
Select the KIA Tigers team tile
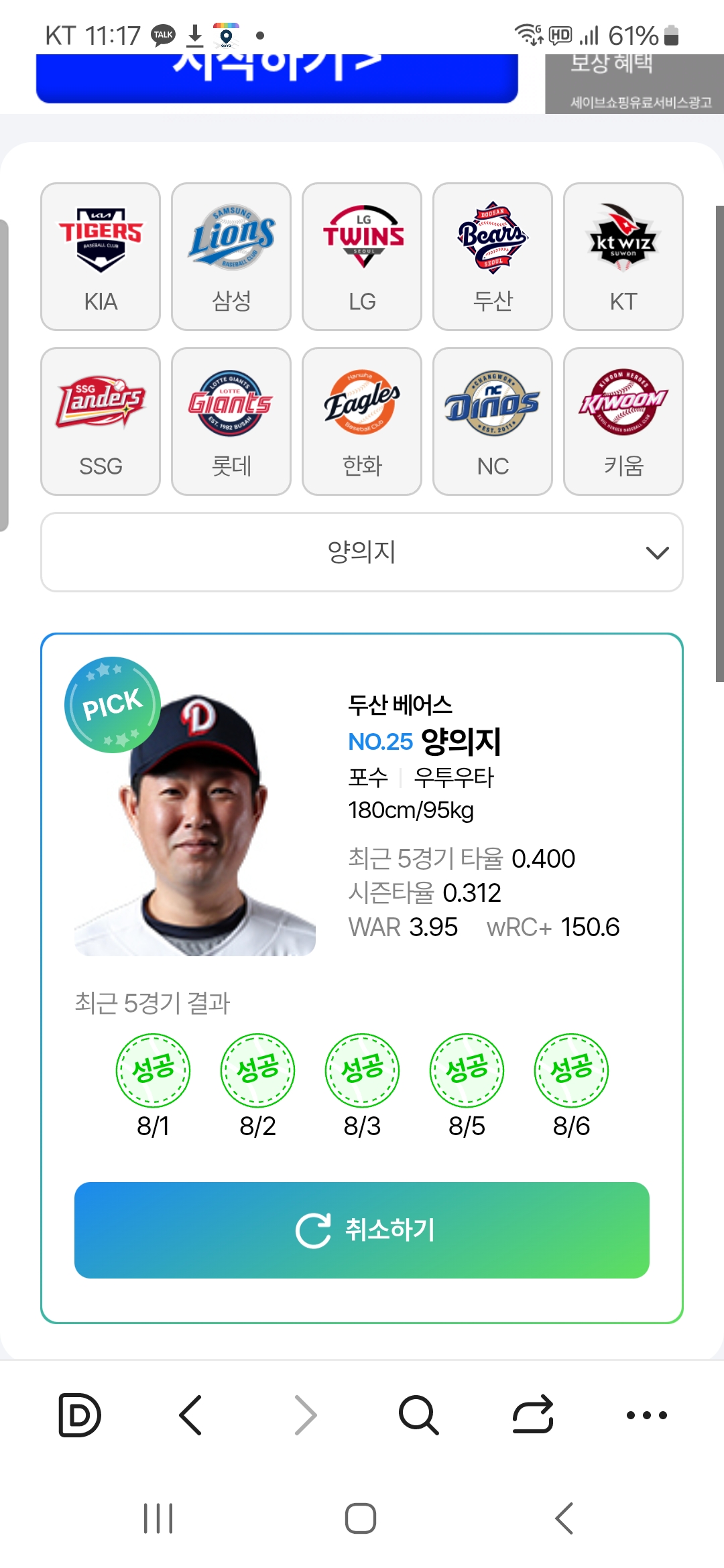point(101,257)
